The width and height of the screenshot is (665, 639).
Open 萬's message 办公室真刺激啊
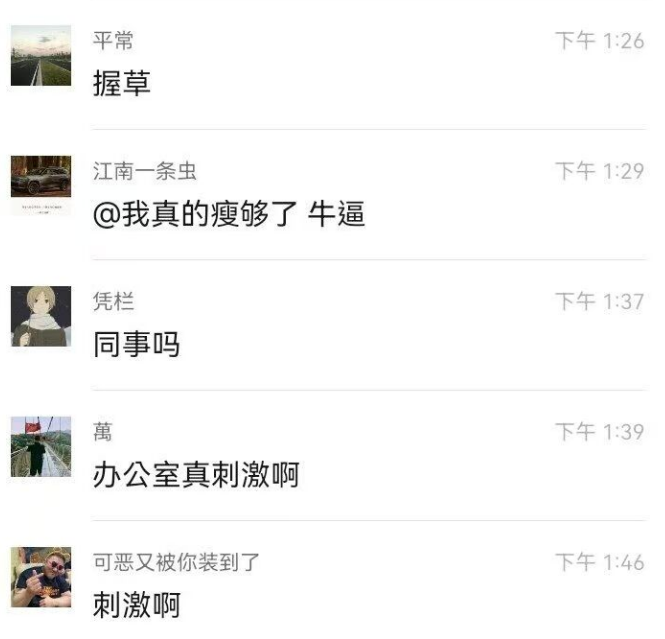196,474
